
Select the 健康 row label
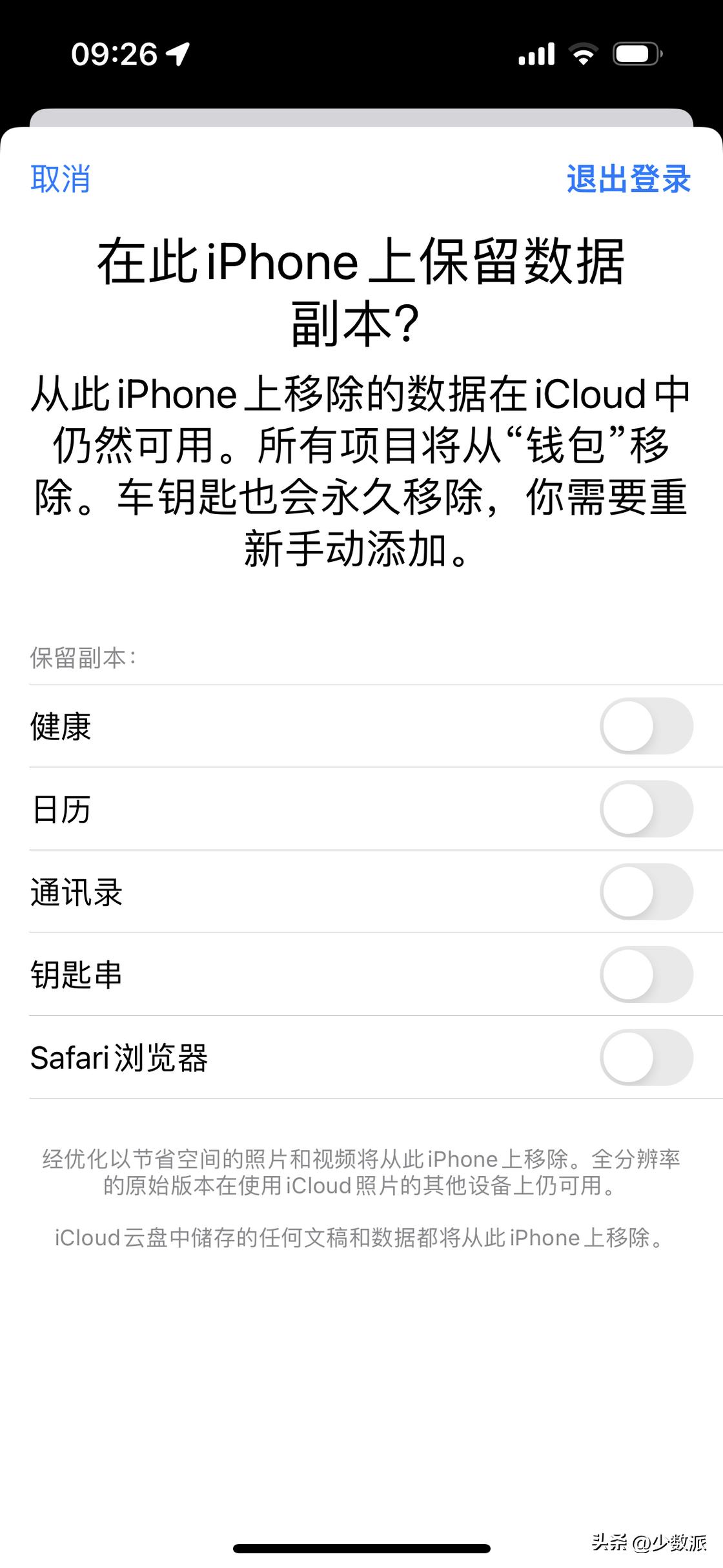[x=61, y=726]
